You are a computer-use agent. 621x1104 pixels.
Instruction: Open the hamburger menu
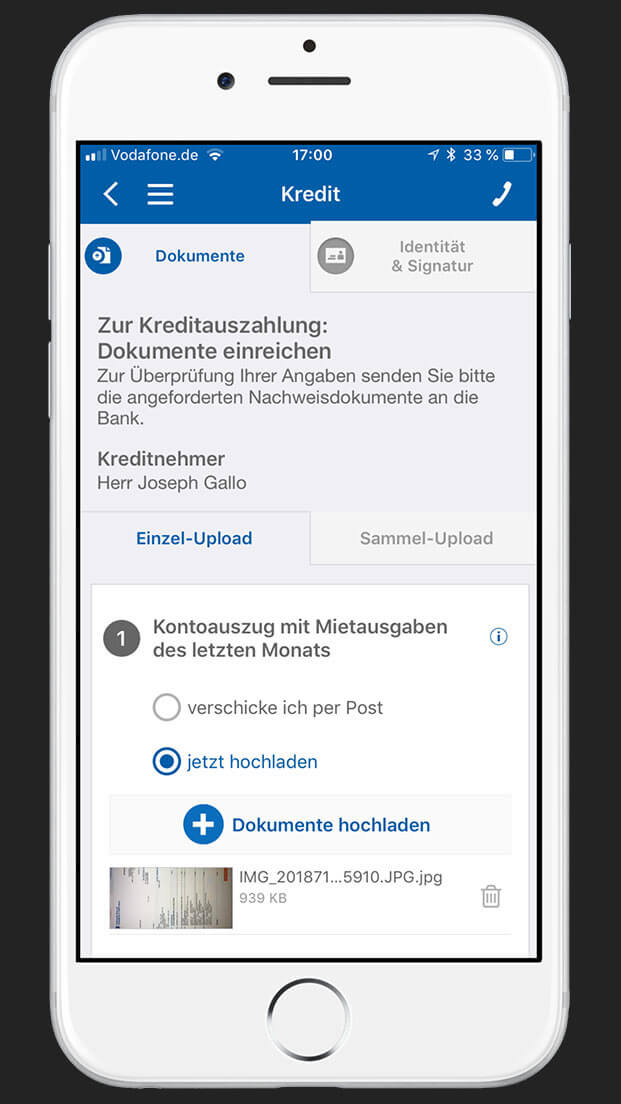coord(160,194)
